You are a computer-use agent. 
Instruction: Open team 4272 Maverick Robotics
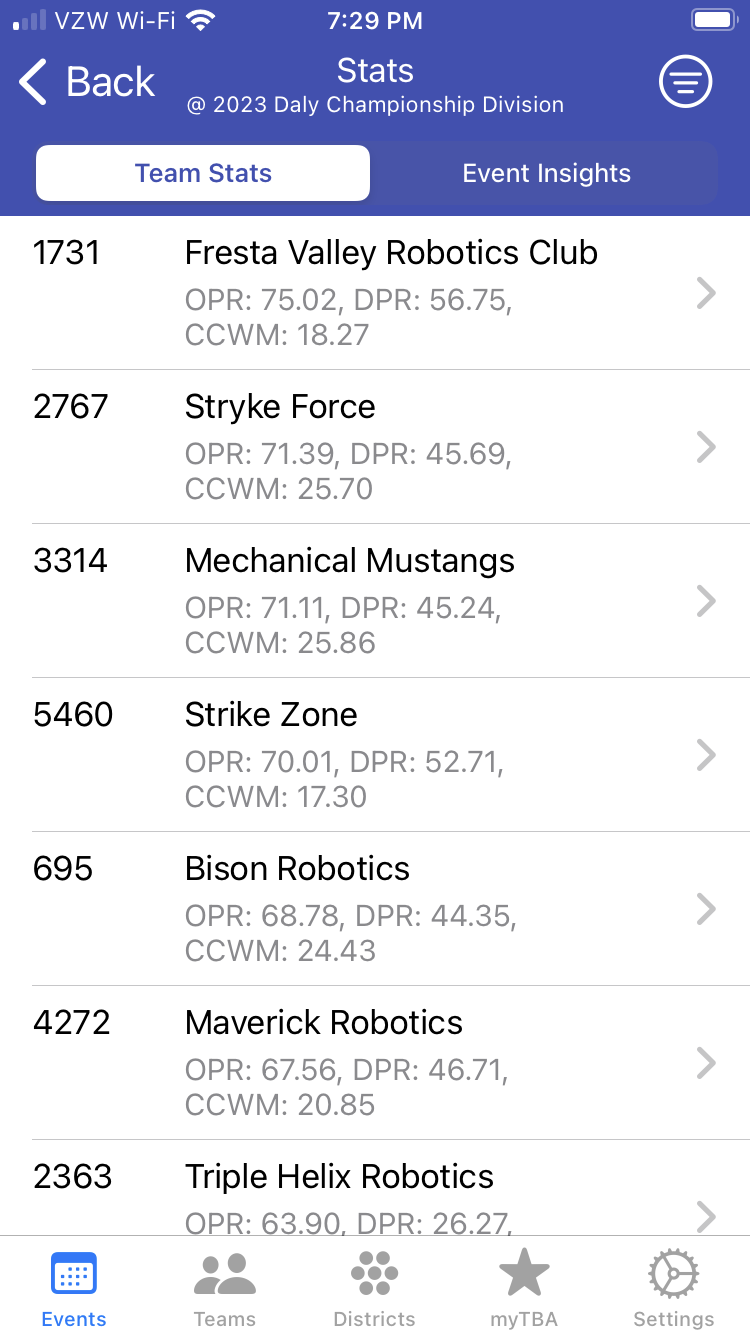[375, 1063]
